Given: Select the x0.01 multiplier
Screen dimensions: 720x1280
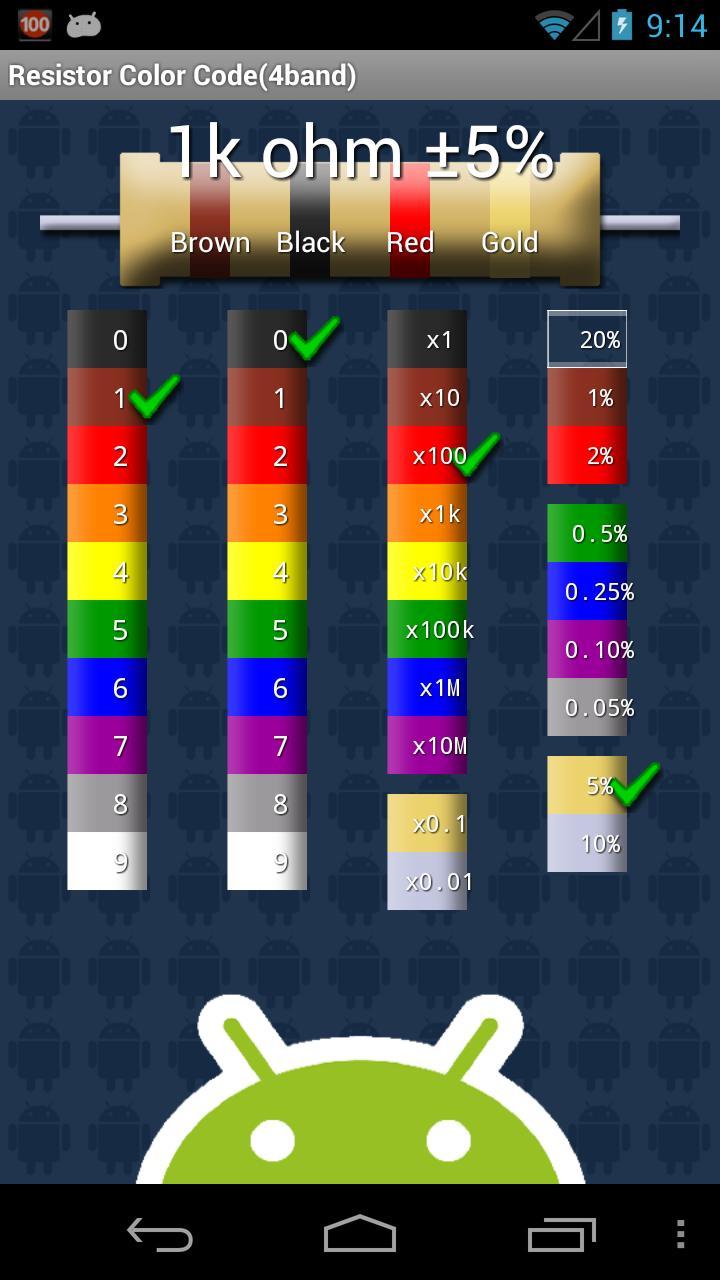Looking at the screenshot, I should click(x=427, y=881).
